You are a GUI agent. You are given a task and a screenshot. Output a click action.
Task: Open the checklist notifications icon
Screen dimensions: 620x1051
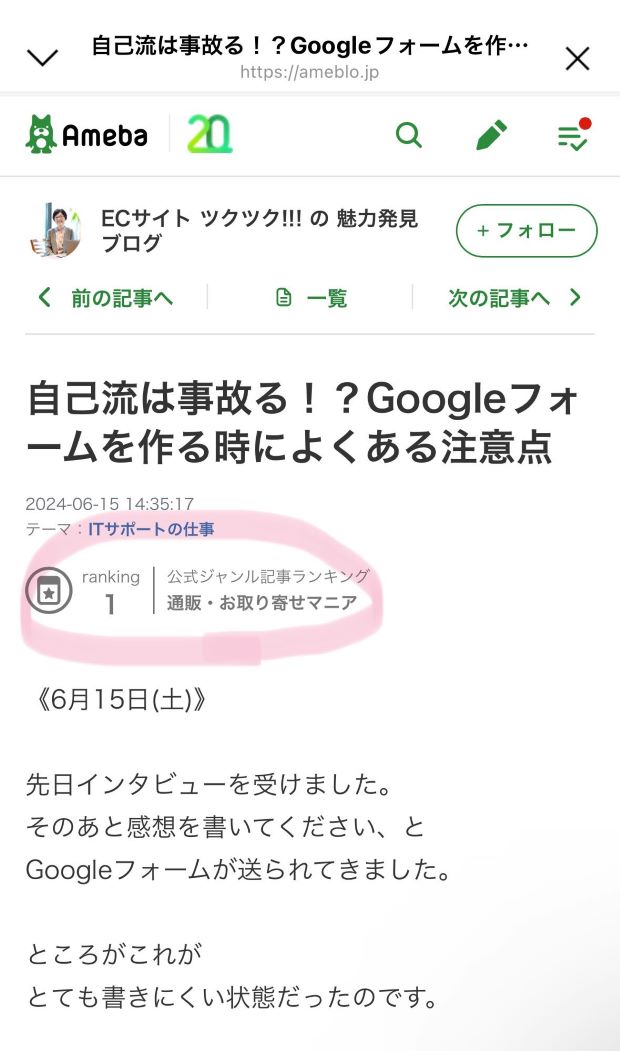tap(573, 136)
